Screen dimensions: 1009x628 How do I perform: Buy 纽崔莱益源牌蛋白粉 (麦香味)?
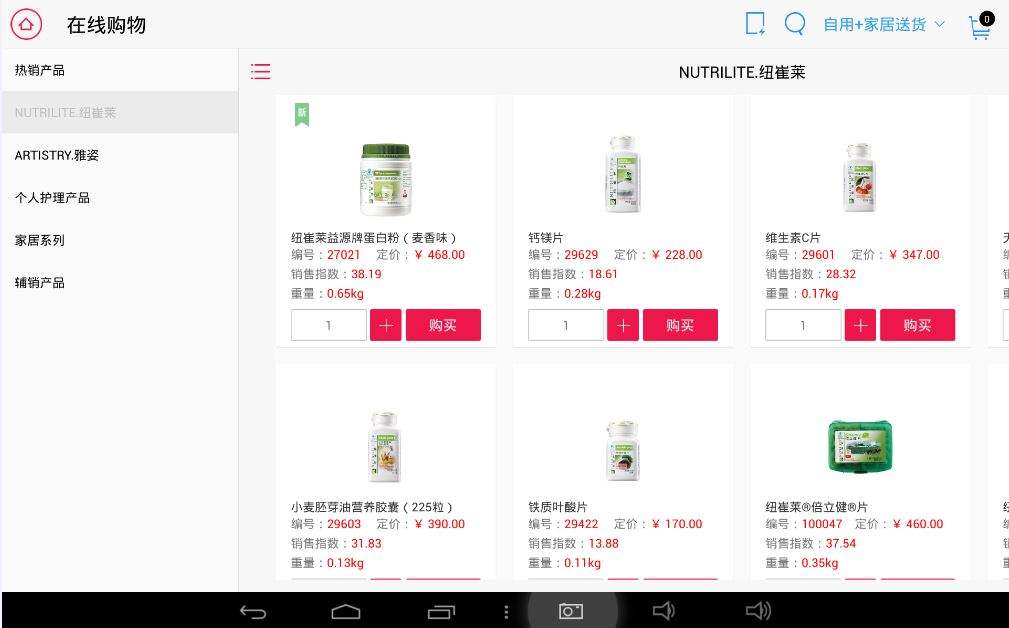coord(443,325)
